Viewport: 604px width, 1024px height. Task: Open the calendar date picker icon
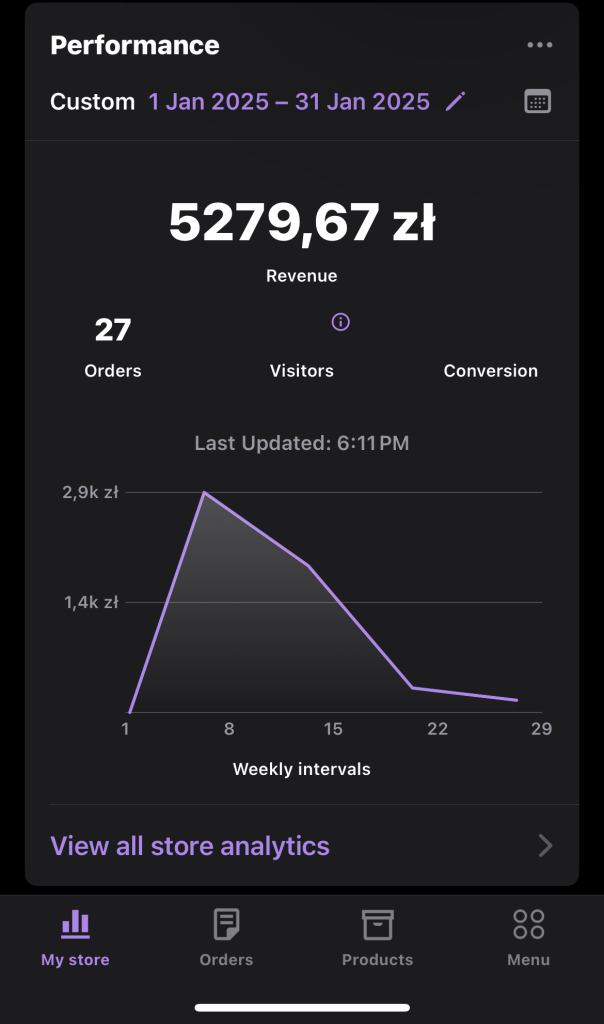(x=538, y=101)
